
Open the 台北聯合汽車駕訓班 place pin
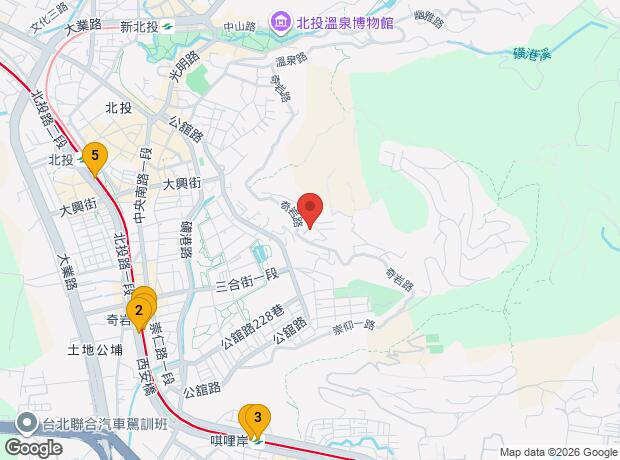27,424
